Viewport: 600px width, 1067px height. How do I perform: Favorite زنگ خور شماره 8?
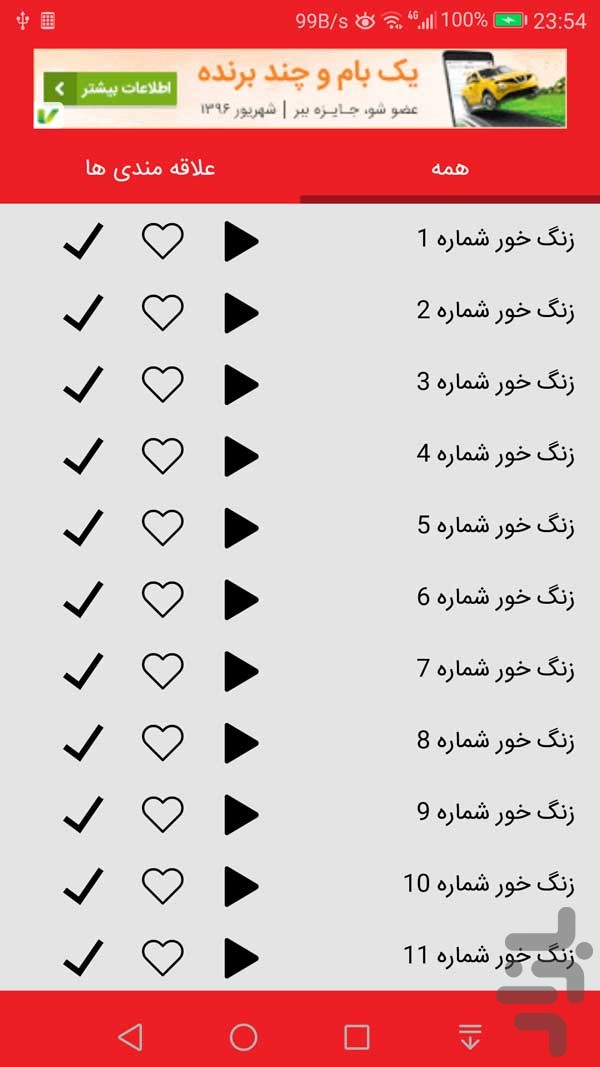(x=163, y=742)
